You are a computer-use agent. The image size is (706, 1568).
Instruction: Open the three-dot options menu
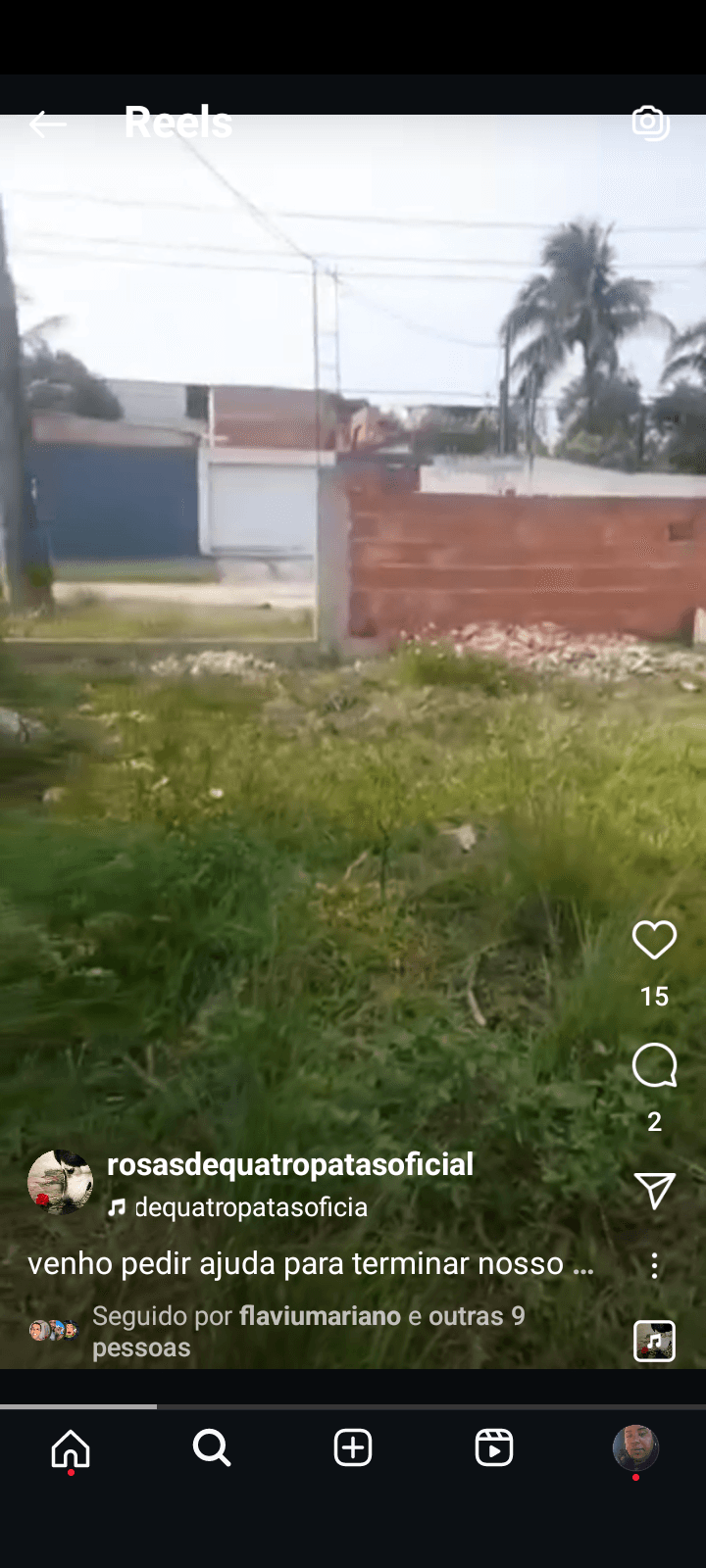pyautogui.click(x=654, y=1265)
